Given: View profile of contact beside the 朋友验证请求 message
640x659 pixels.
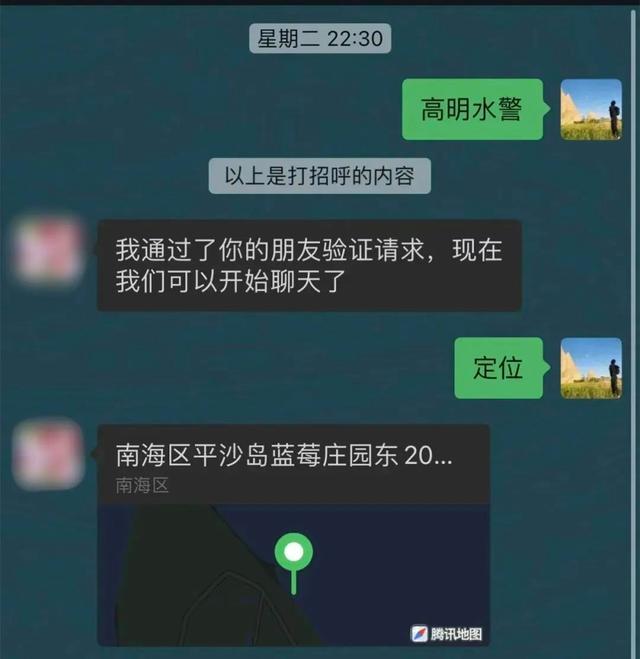Looking at the screenshot, I should (48, 250).
